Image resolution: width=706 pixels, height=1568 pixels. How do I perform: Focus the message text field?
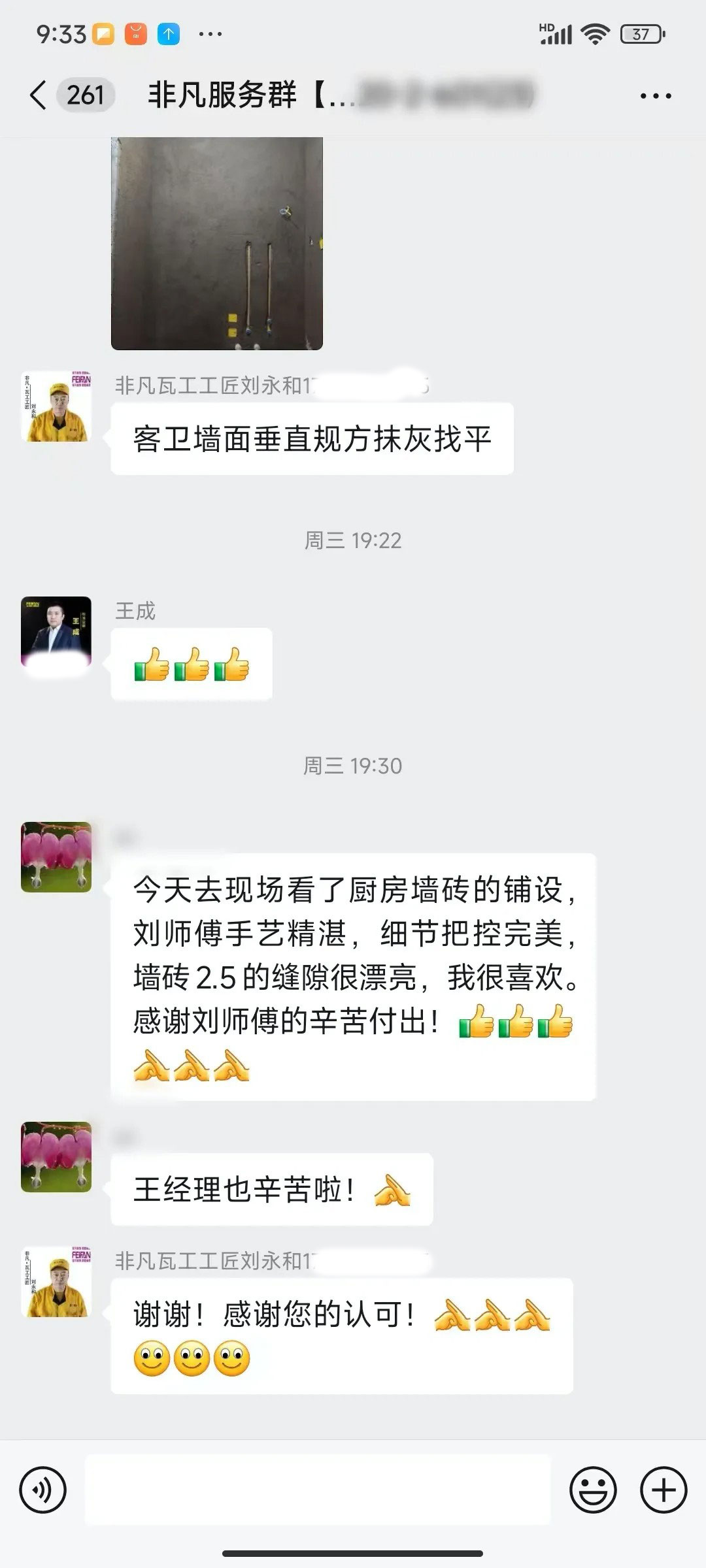pyautogui.click(x=318, y=1490)
